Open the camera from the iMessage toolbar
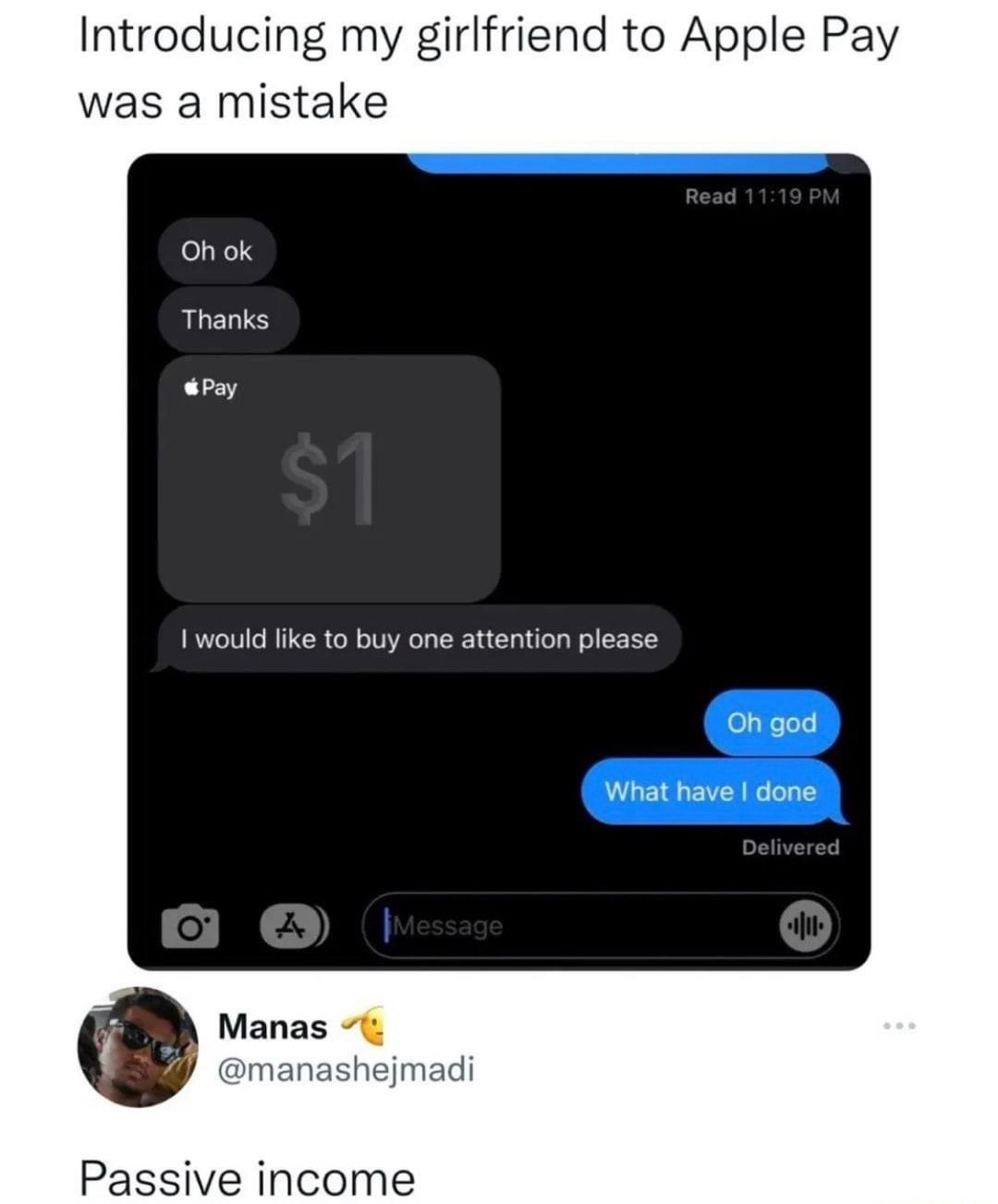This screenshot has height=1204, width=998. (x=189, y=924)
